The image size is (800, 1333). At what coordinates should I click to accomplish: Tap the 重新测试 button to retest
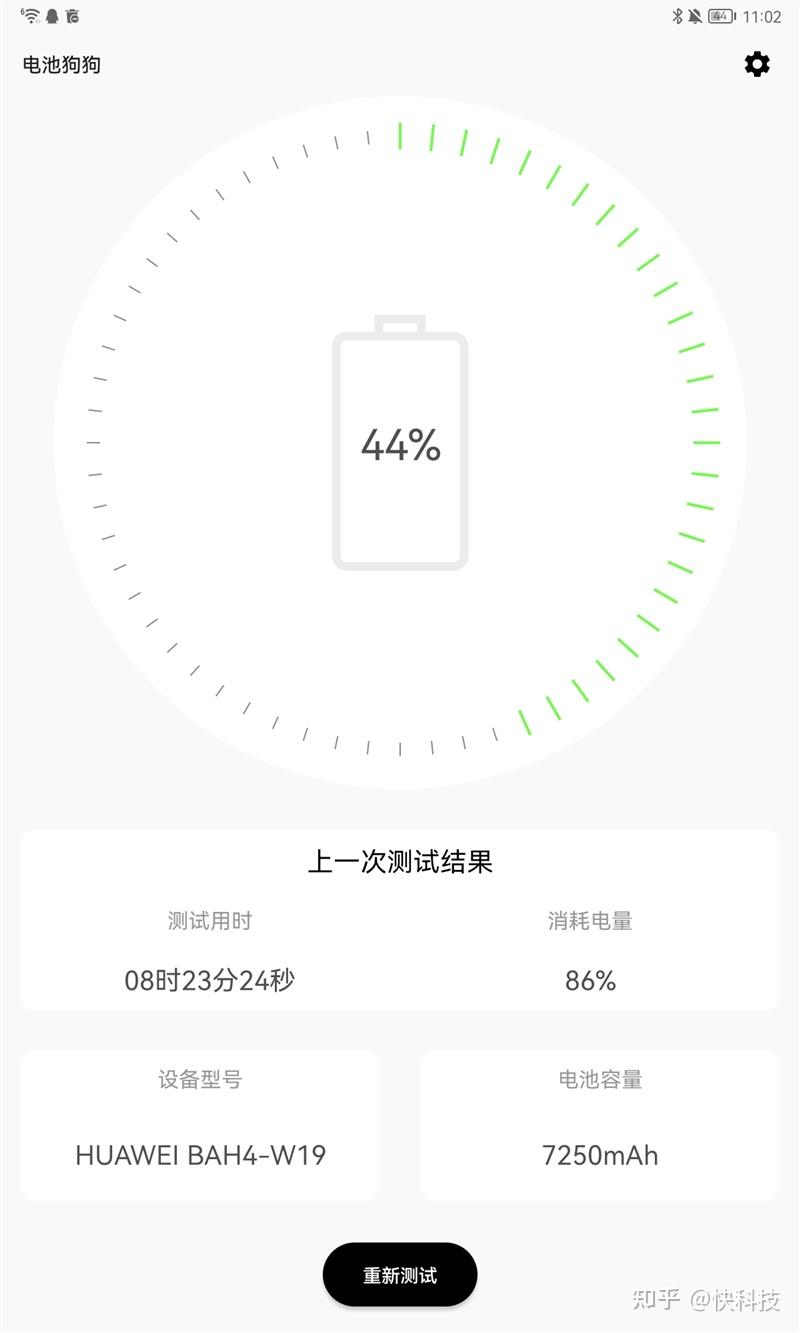400,1275
